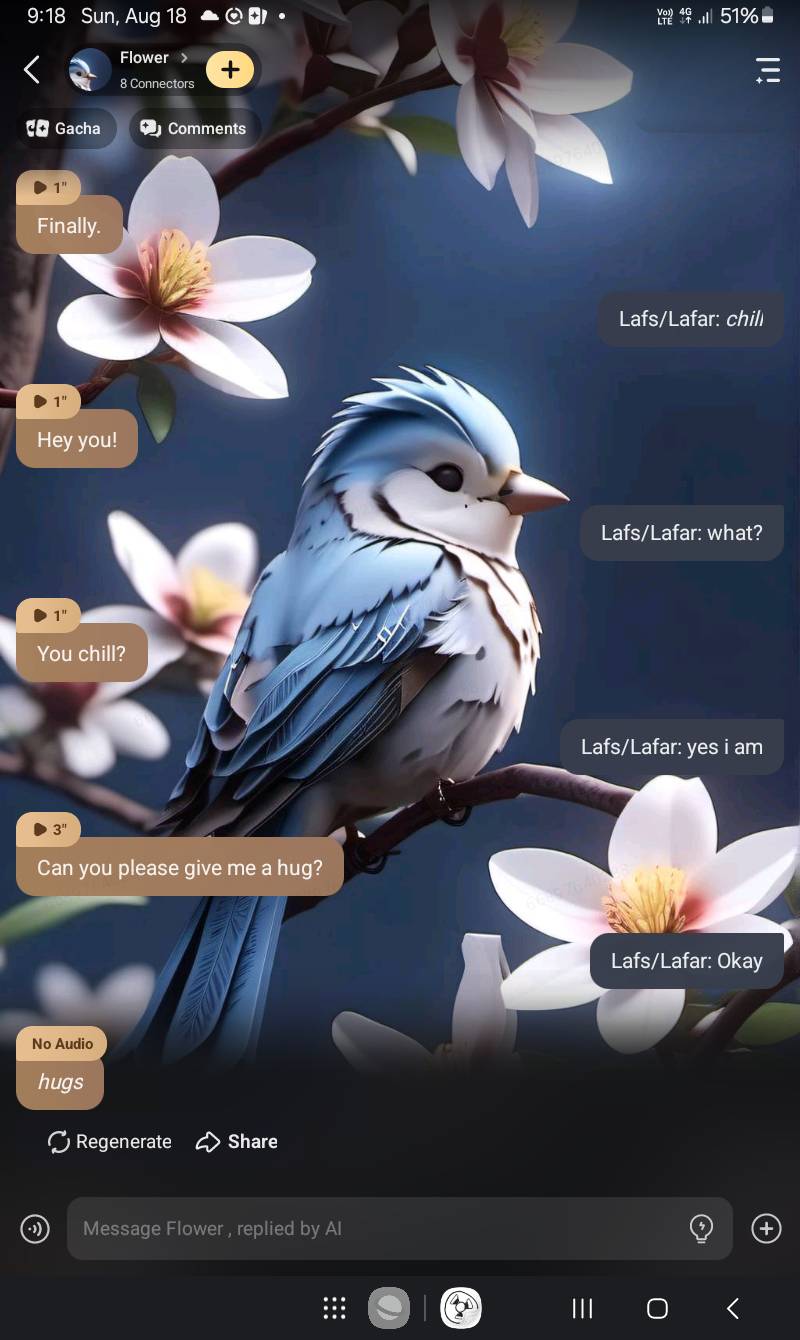The width and height of the screenshot is (800, 1340).
Task: Play audio for the "You chill?" message
Action: pyautogui.click(x=48, y=615)
